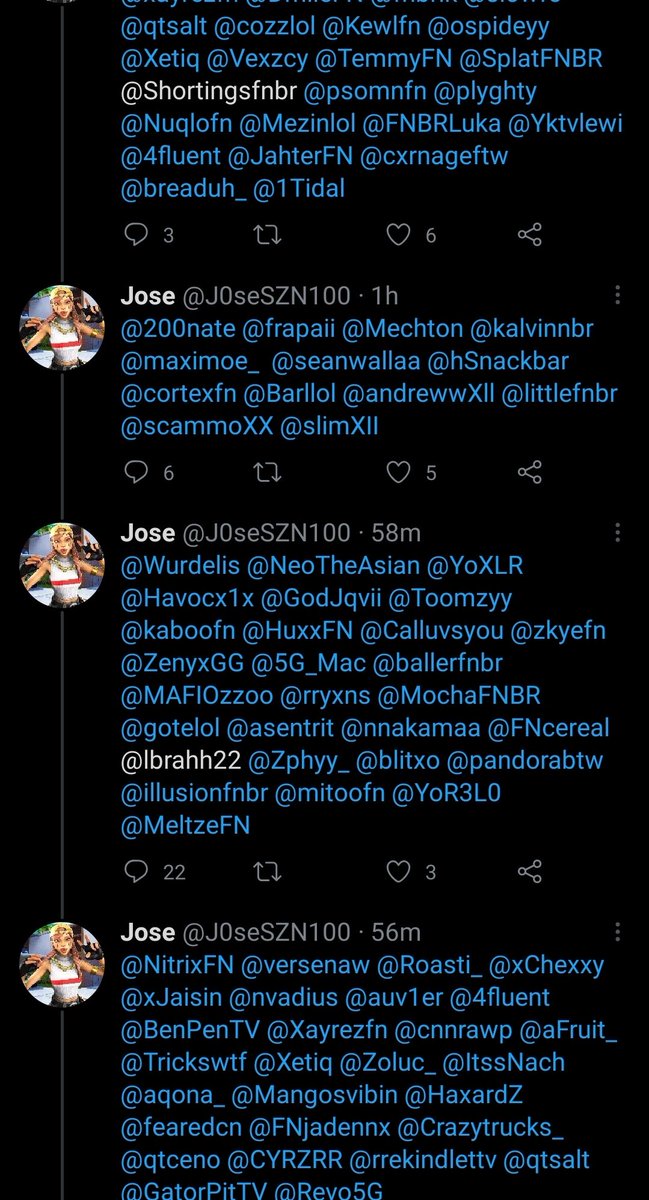The image size is (649, 1200).
Task: Visit the @Wurdelis profile mention
Action: click(180, 565)
